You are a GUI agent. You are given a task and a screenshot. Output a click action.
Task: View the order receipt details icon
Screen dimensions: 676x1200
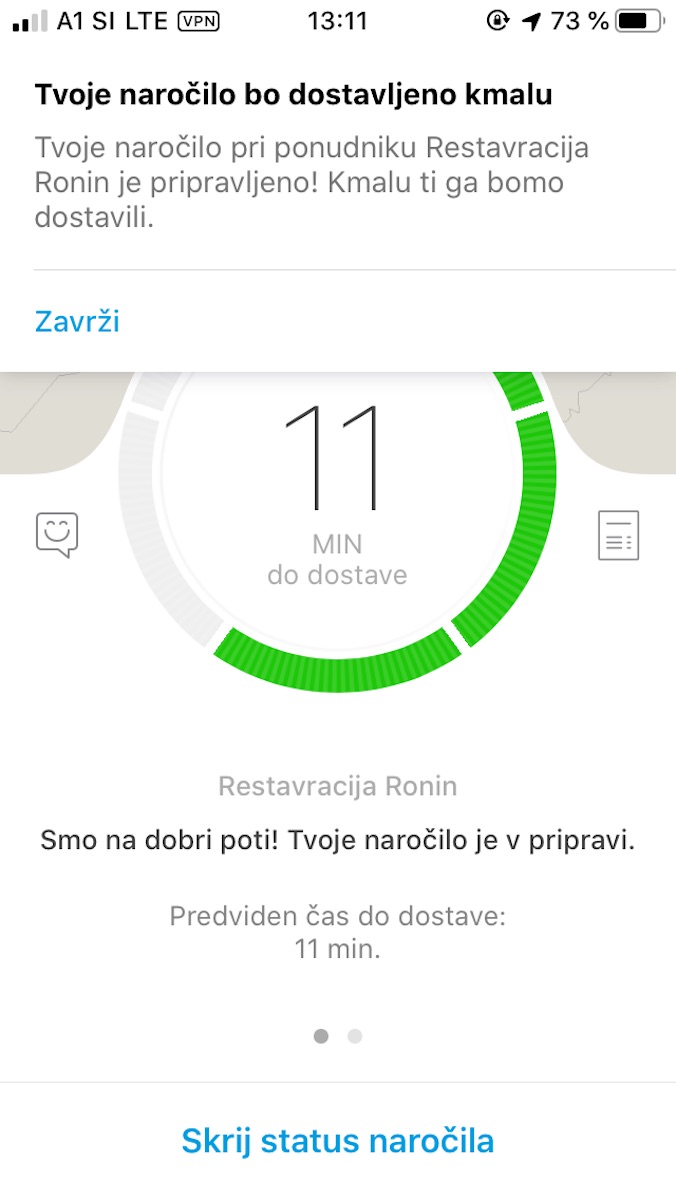click(618, 535)
